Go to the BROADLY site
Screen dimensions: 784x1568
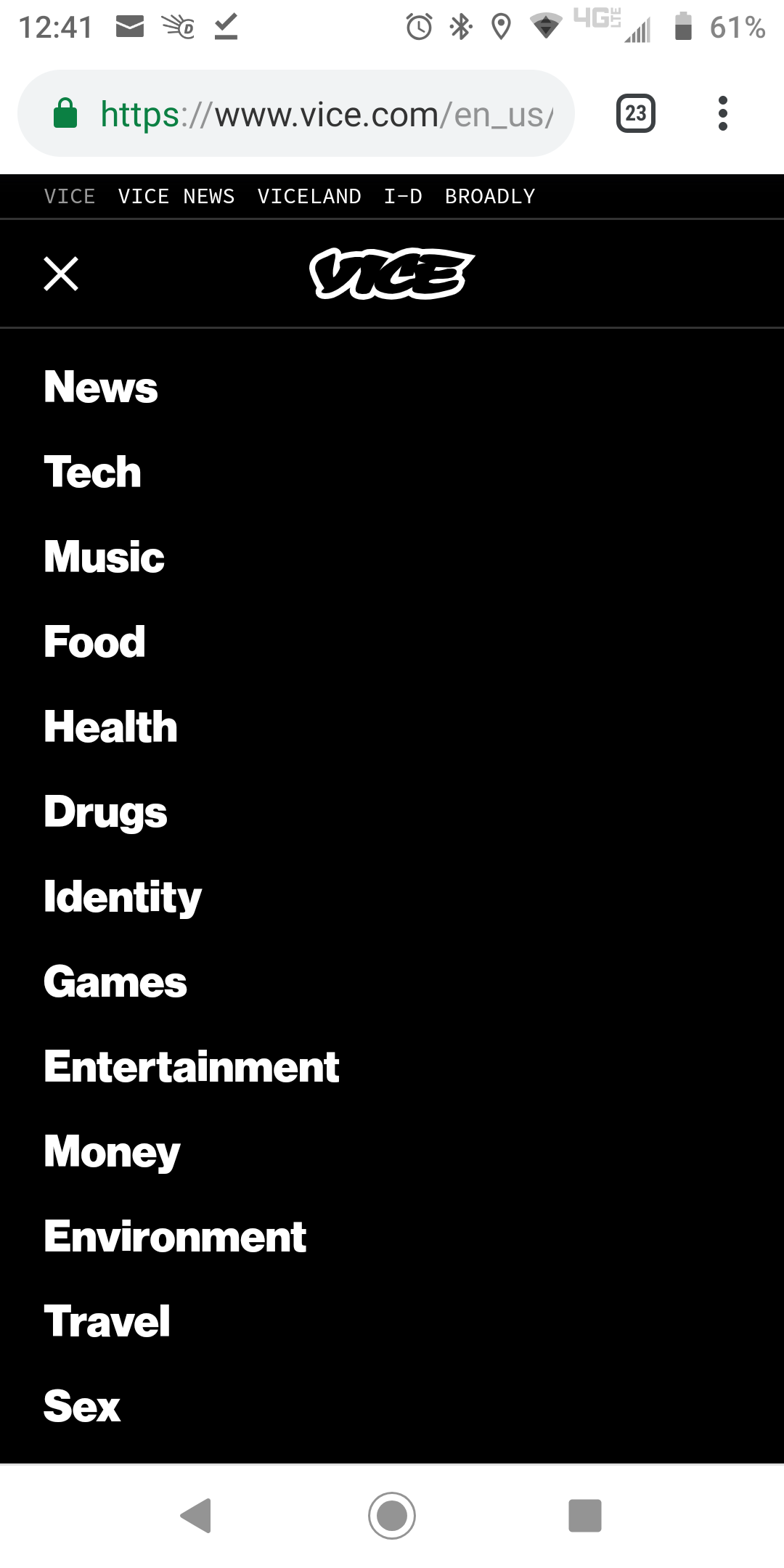pyautogui.click(x=490, y=197)
